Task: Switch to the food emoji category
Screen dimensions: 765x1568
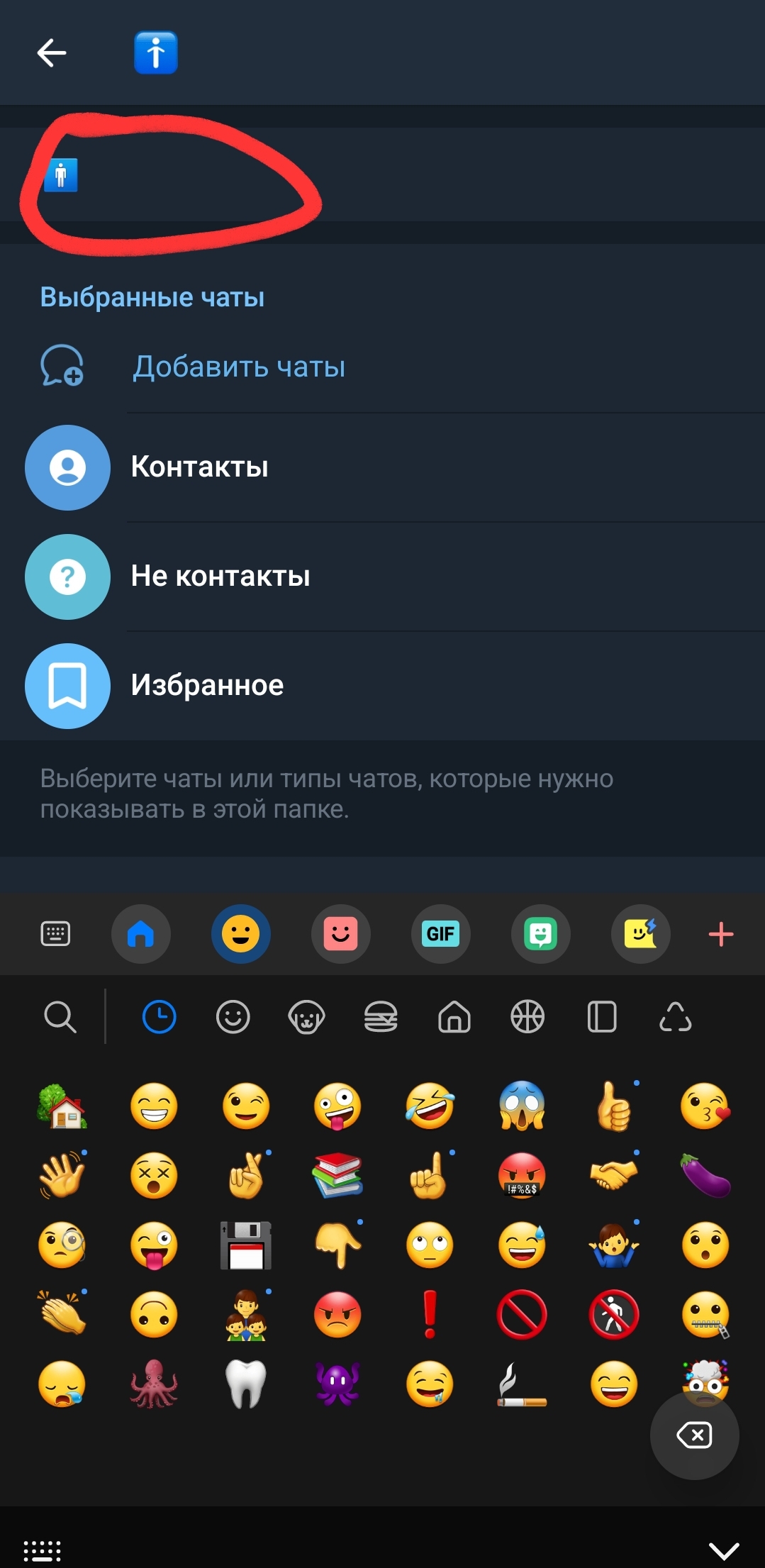Action: tap(381, 1018)
